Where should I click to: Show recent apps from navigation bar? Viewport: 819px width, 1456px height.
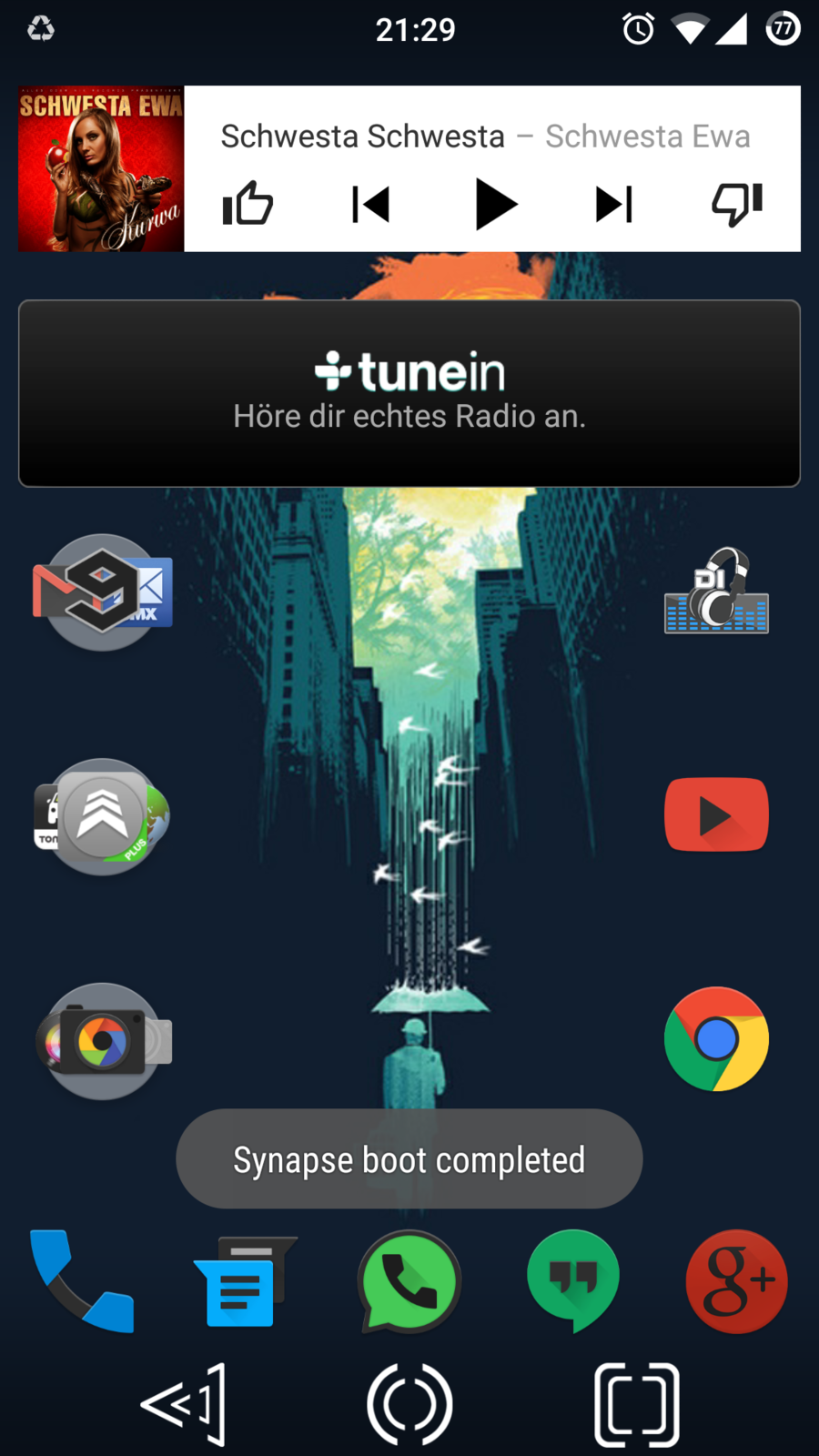(636, 1404)
